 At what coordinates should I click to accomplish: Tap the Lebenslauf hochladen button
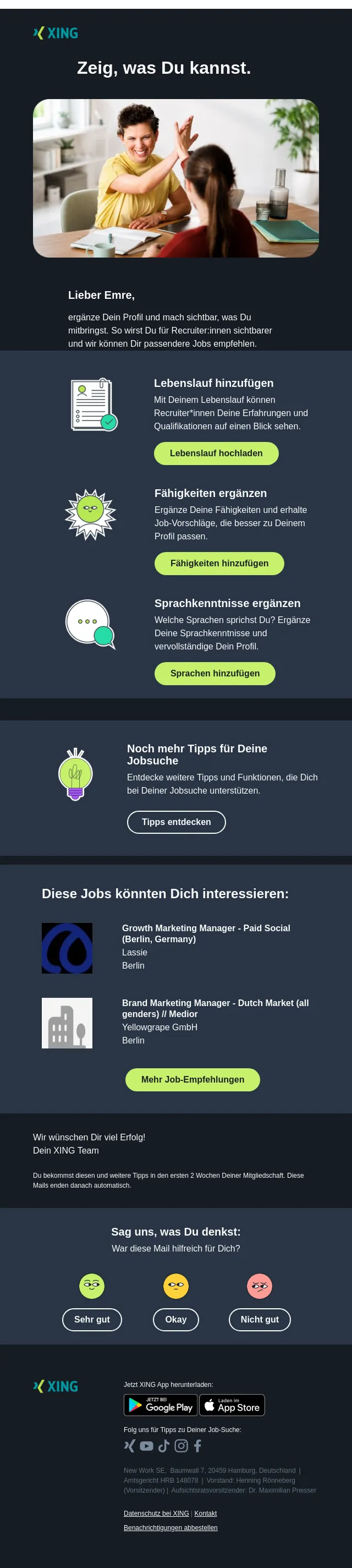[x=216, y=454]
